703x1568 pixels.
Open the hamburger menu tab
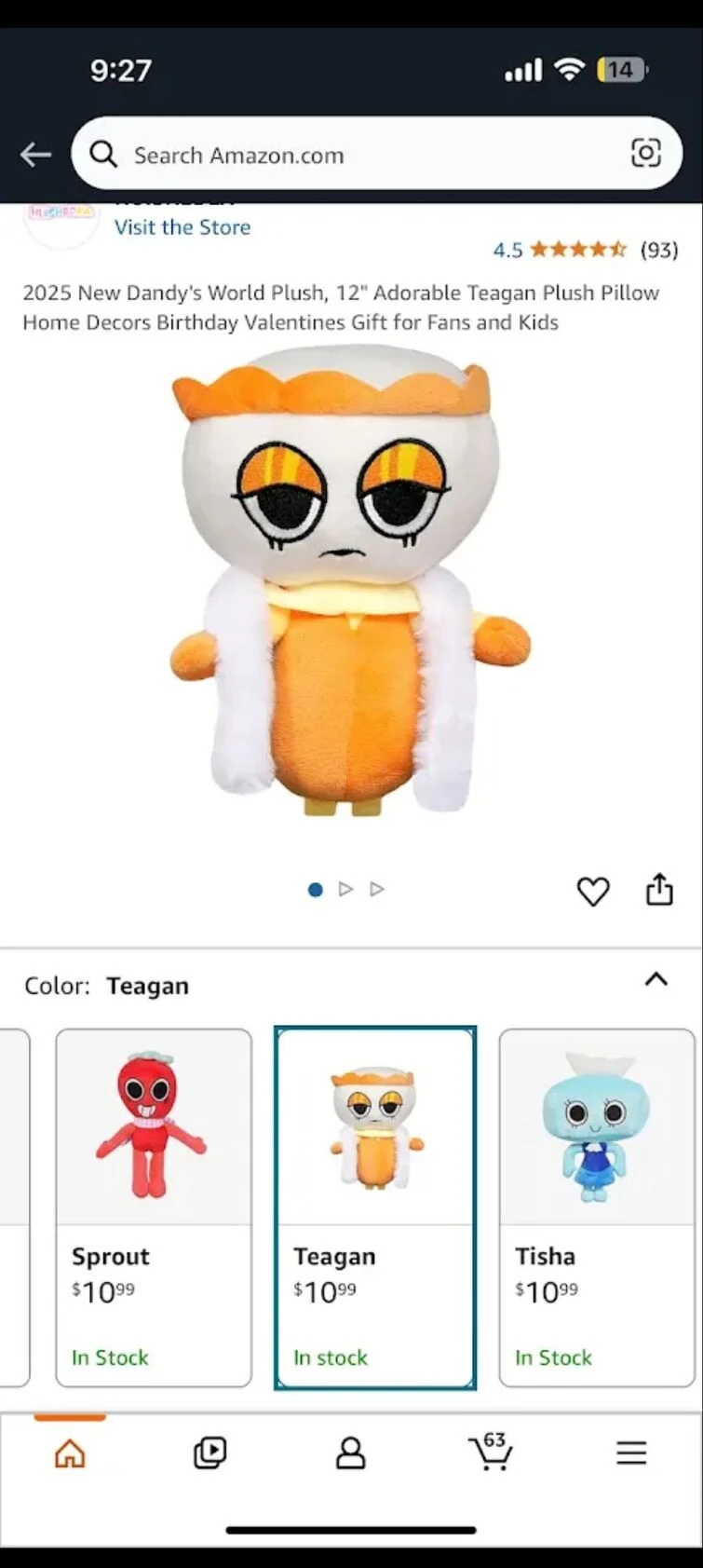click(631, 1452)
